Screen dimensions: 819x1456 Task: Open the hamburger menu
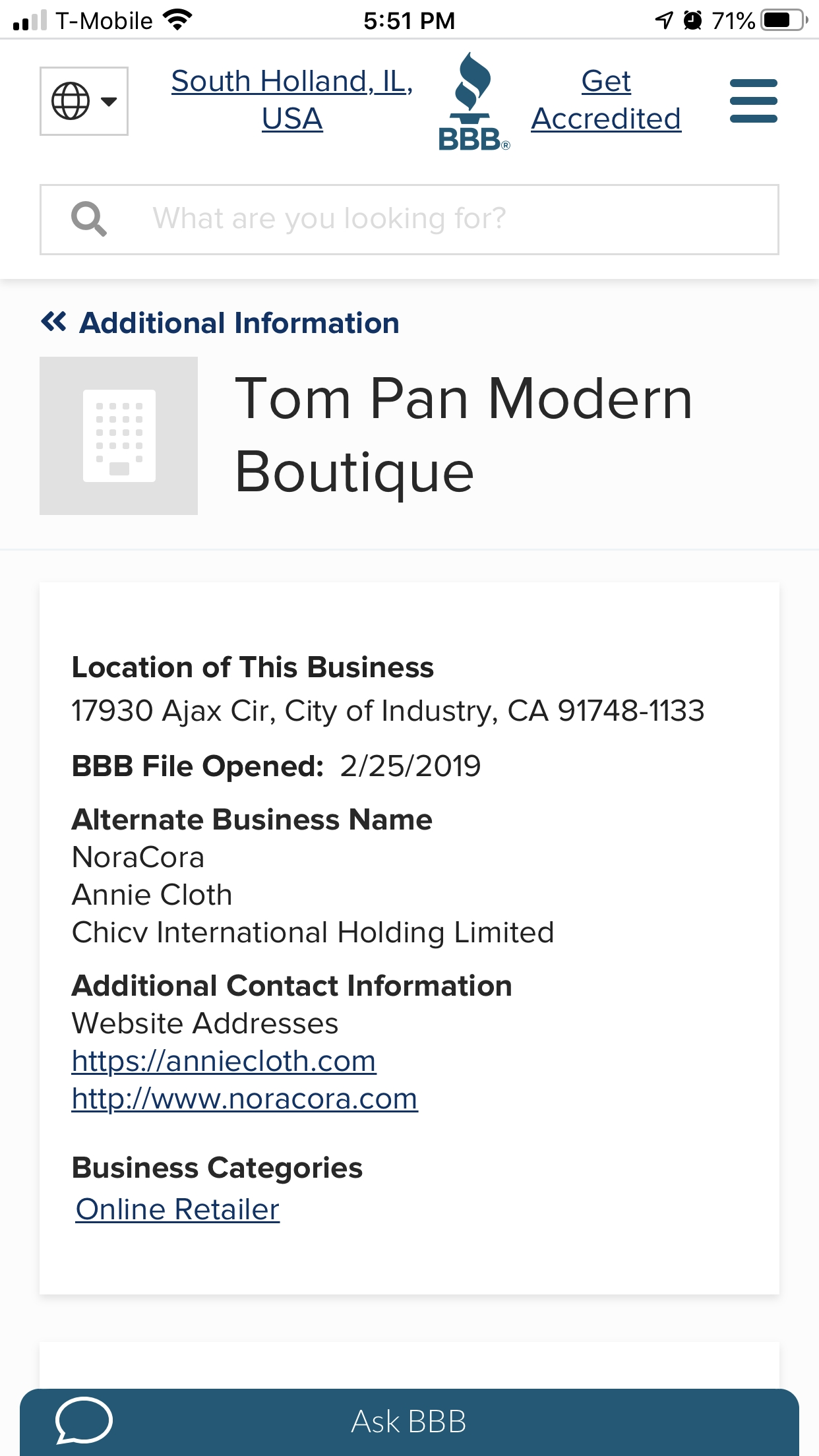[754, 101]
